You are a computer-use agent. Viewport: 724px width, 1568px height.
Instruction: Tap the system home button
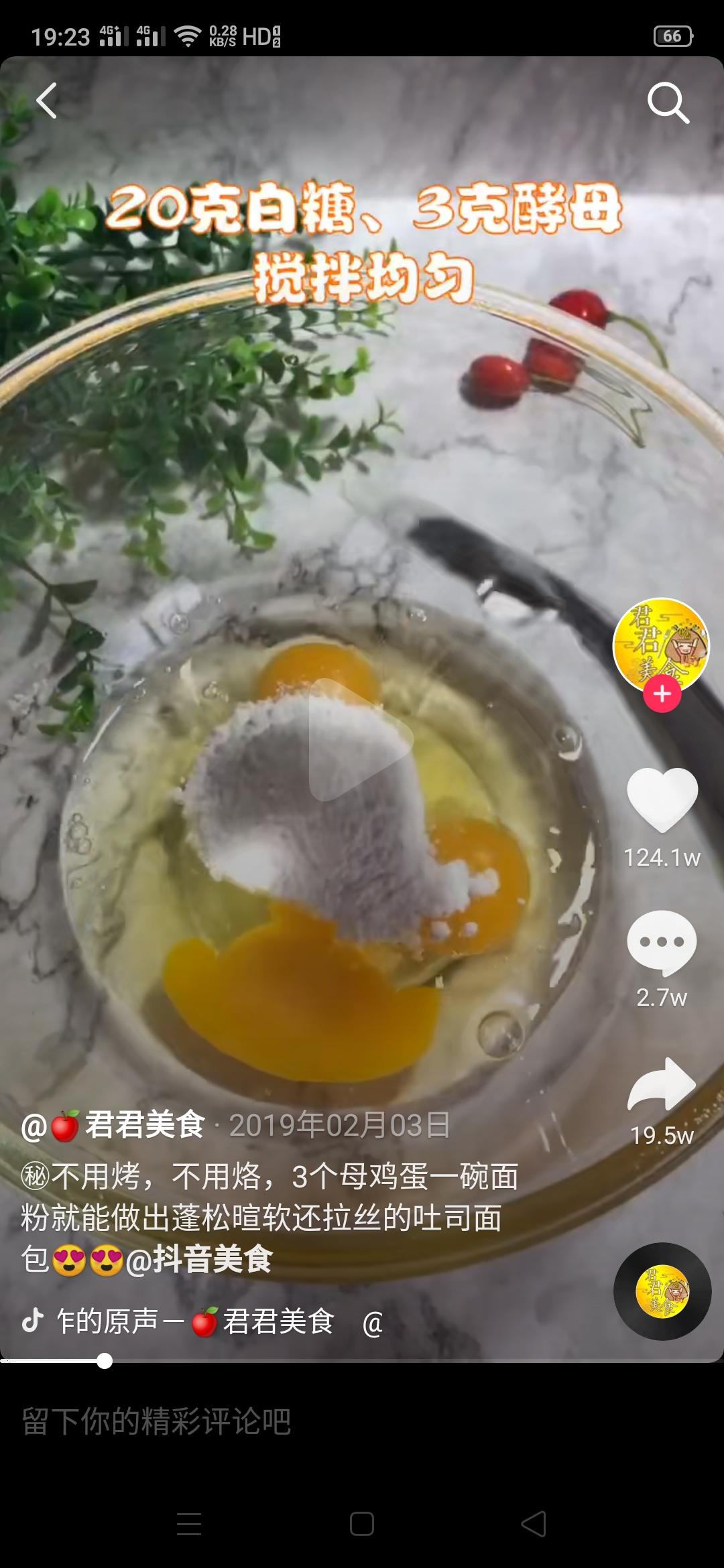click(362, 1524)
